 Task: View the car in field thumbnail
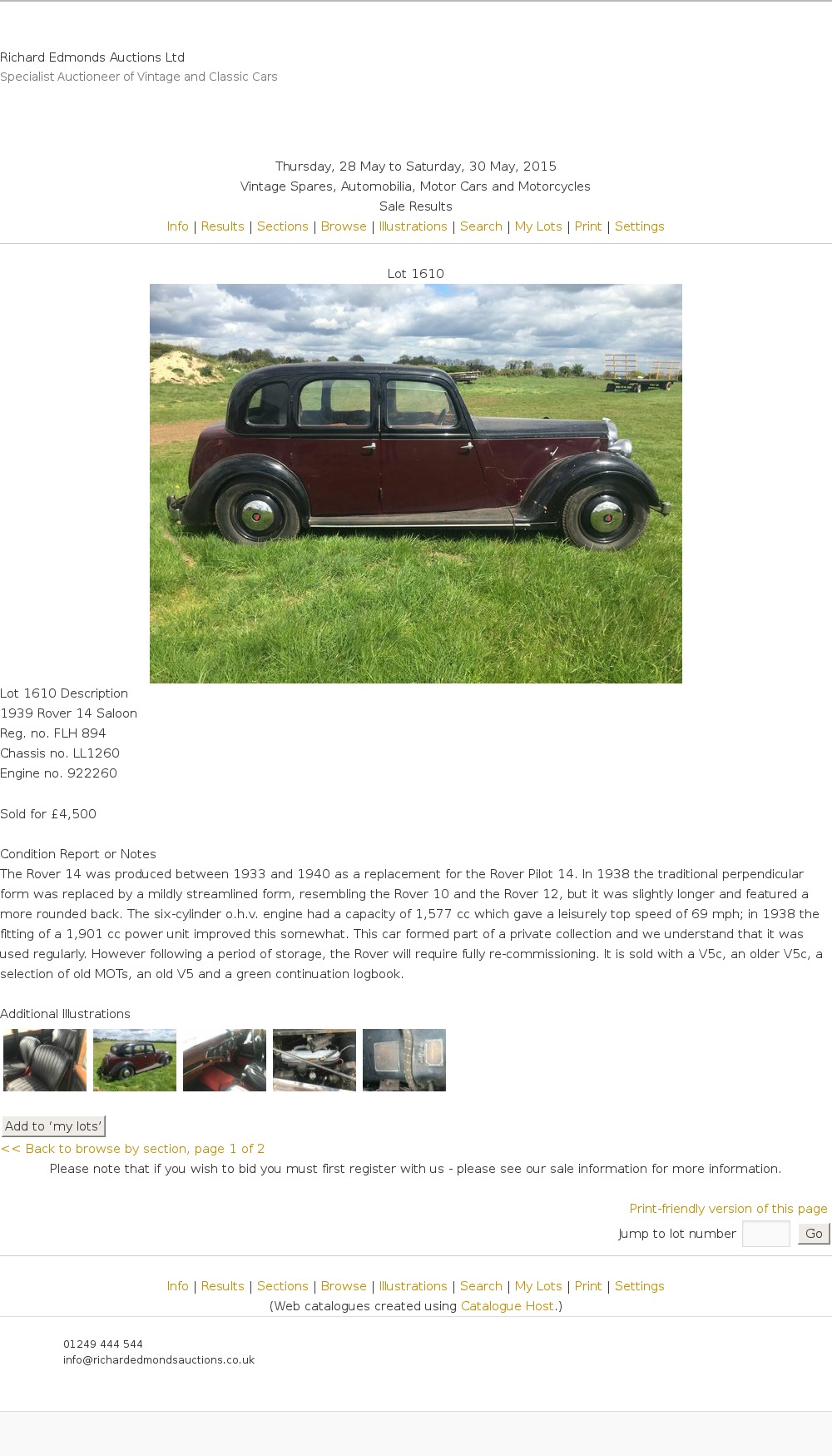pyautogui.click(x=135, y=1060)
